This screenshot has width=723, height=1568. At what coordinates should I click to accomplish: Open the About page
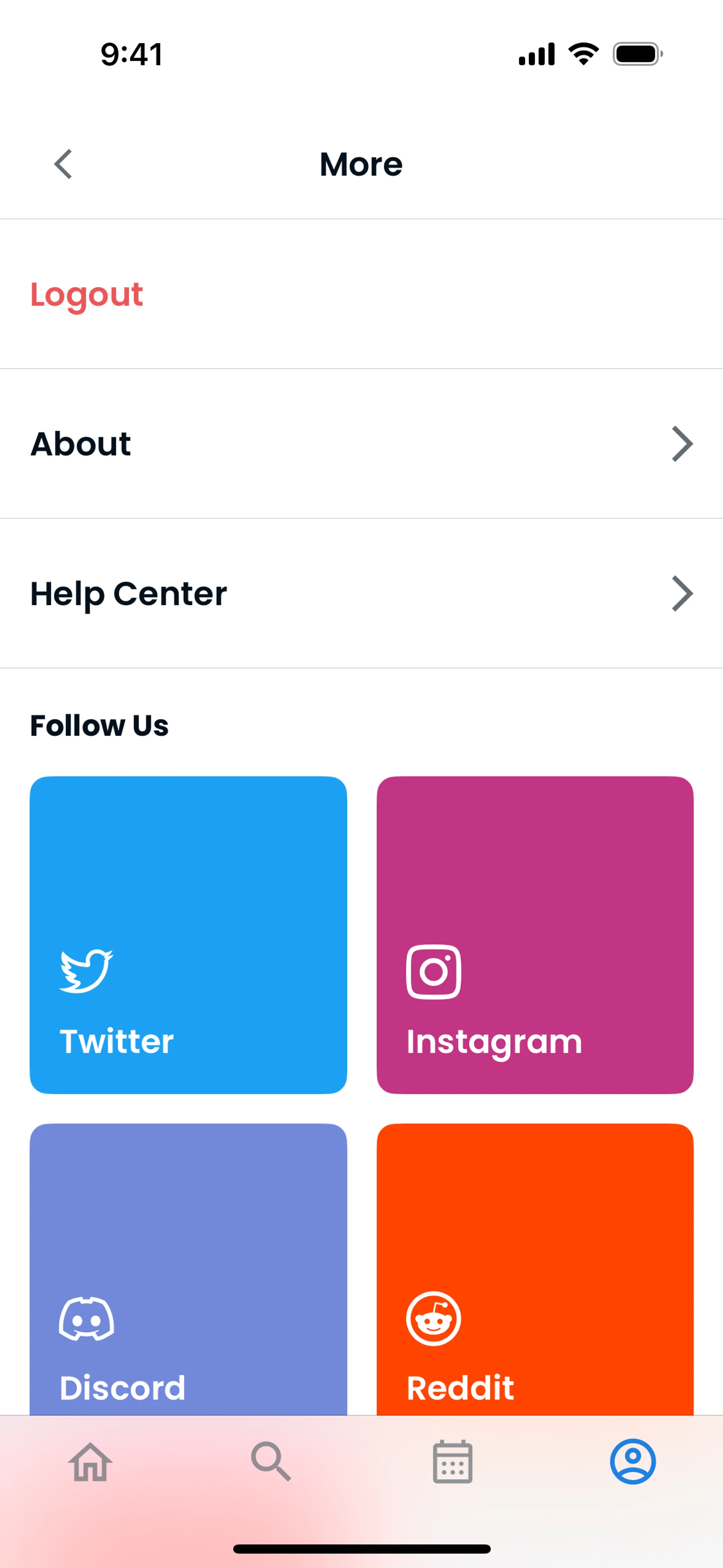coord(361,444)
